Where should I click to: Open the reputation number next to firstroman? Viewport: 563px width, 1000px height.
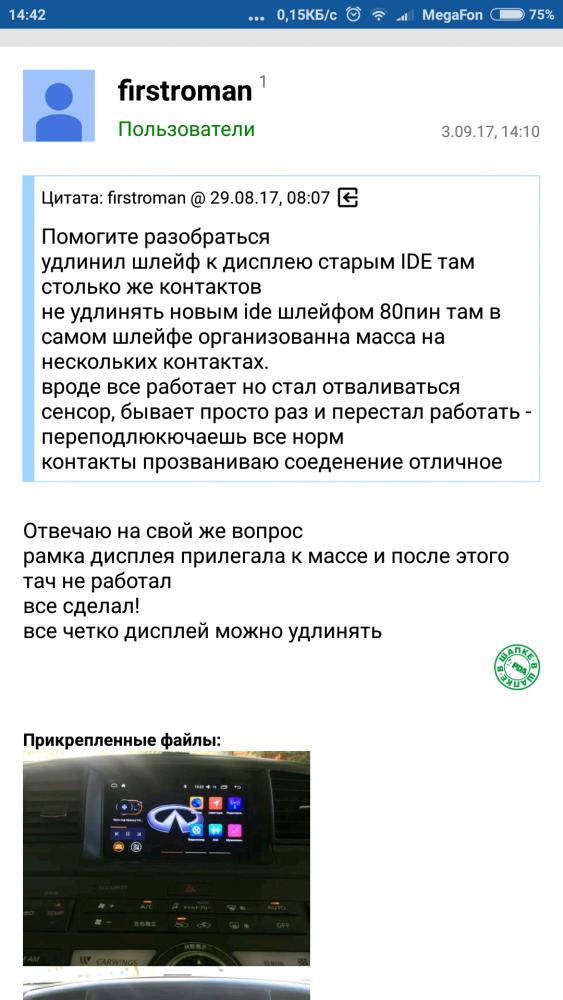coord(262,82)
